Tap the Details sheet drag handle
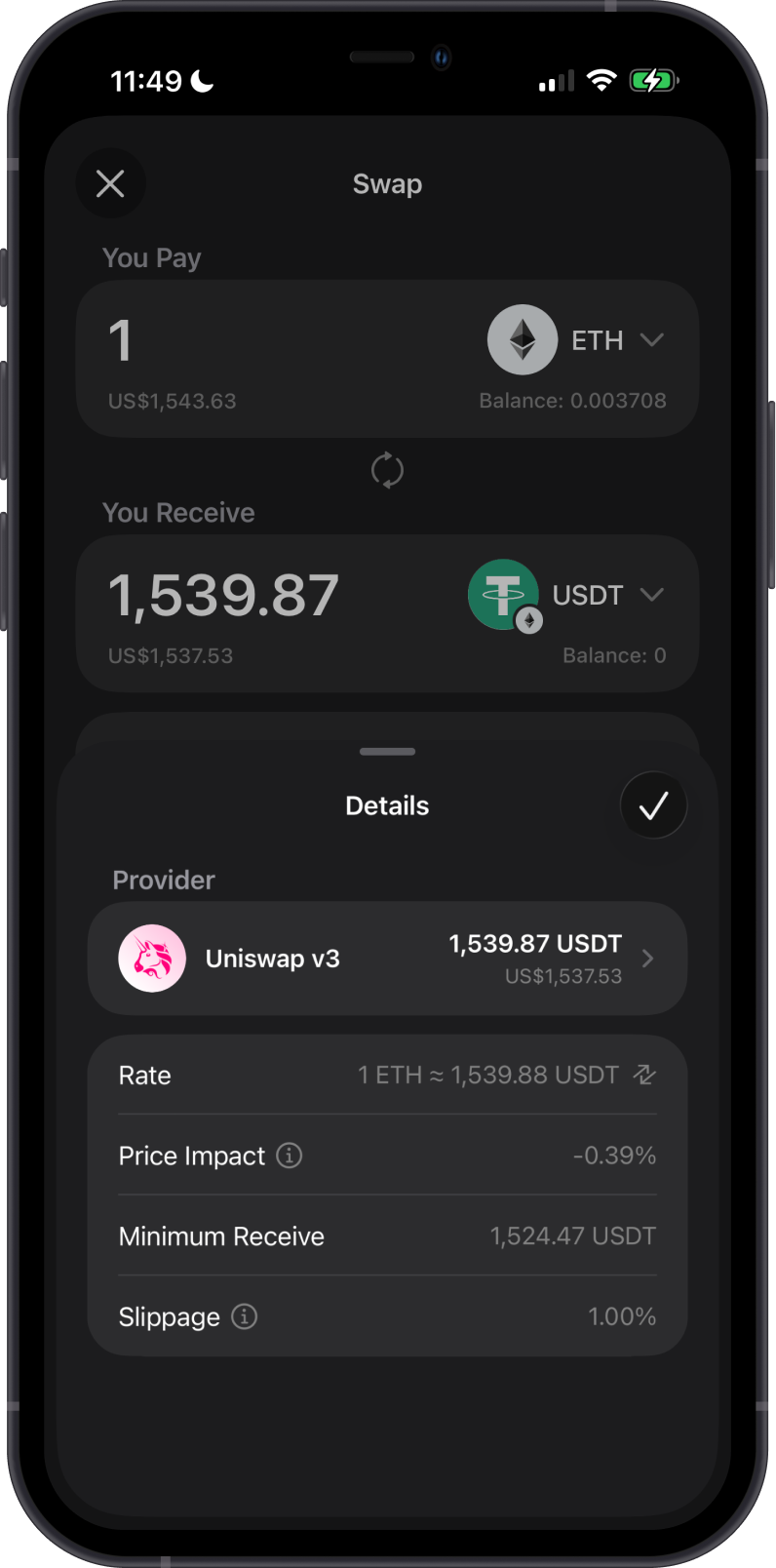The image size is (776, 1568). point(387,752)
